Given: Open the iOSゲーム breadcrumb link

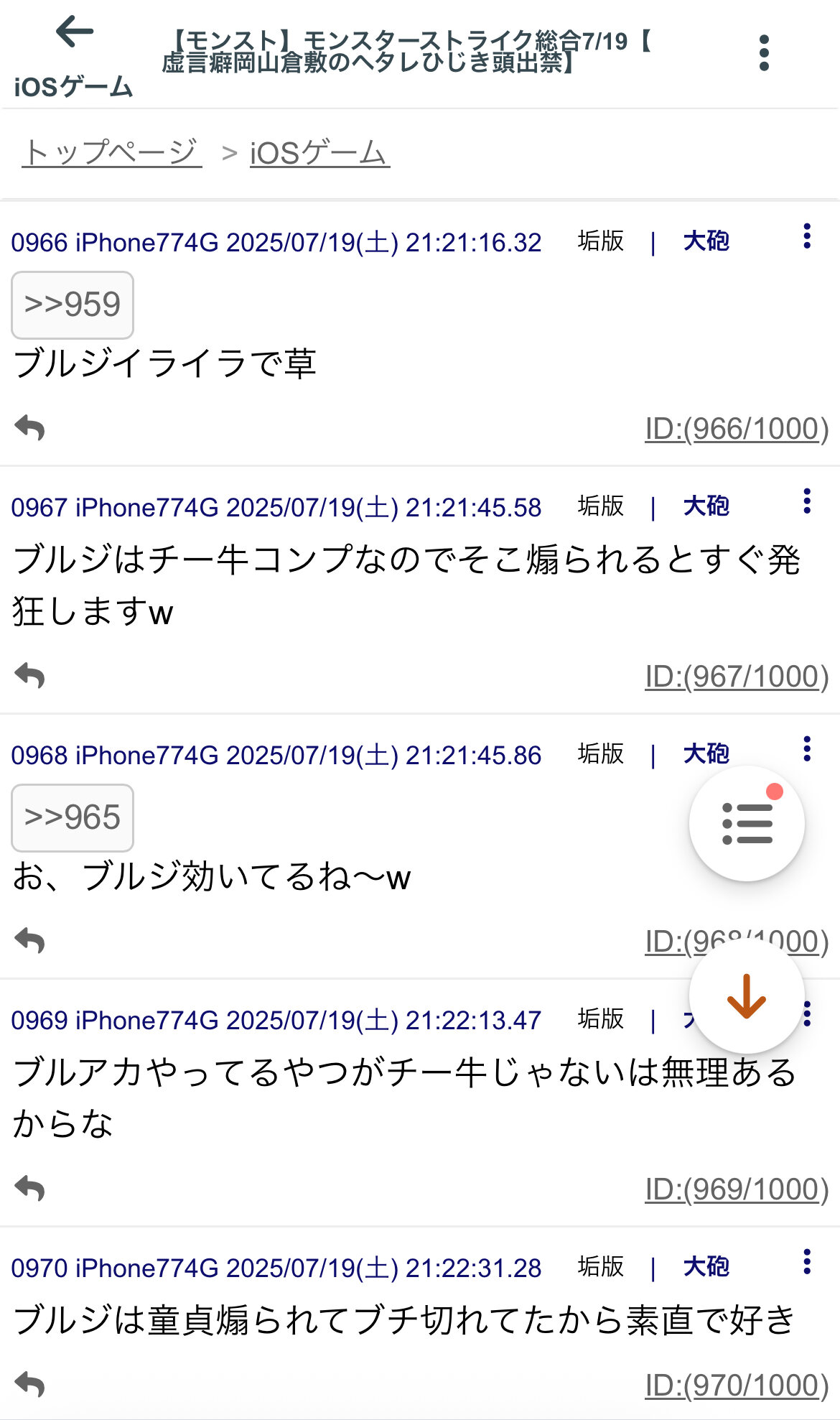Looking at the screenshot, I should coord(319,152).
